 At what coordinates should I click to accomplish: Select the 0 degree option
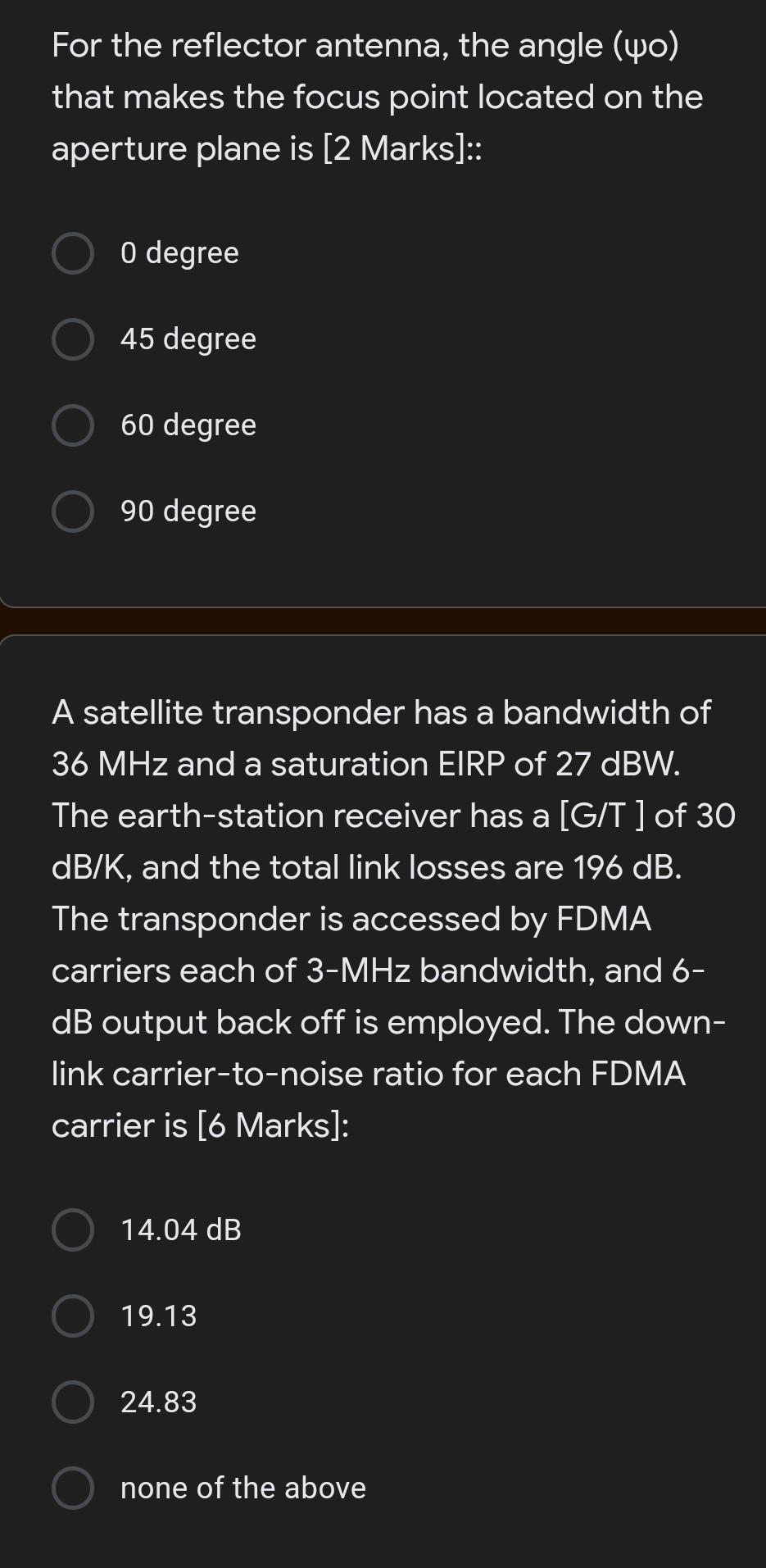point(73,253)
